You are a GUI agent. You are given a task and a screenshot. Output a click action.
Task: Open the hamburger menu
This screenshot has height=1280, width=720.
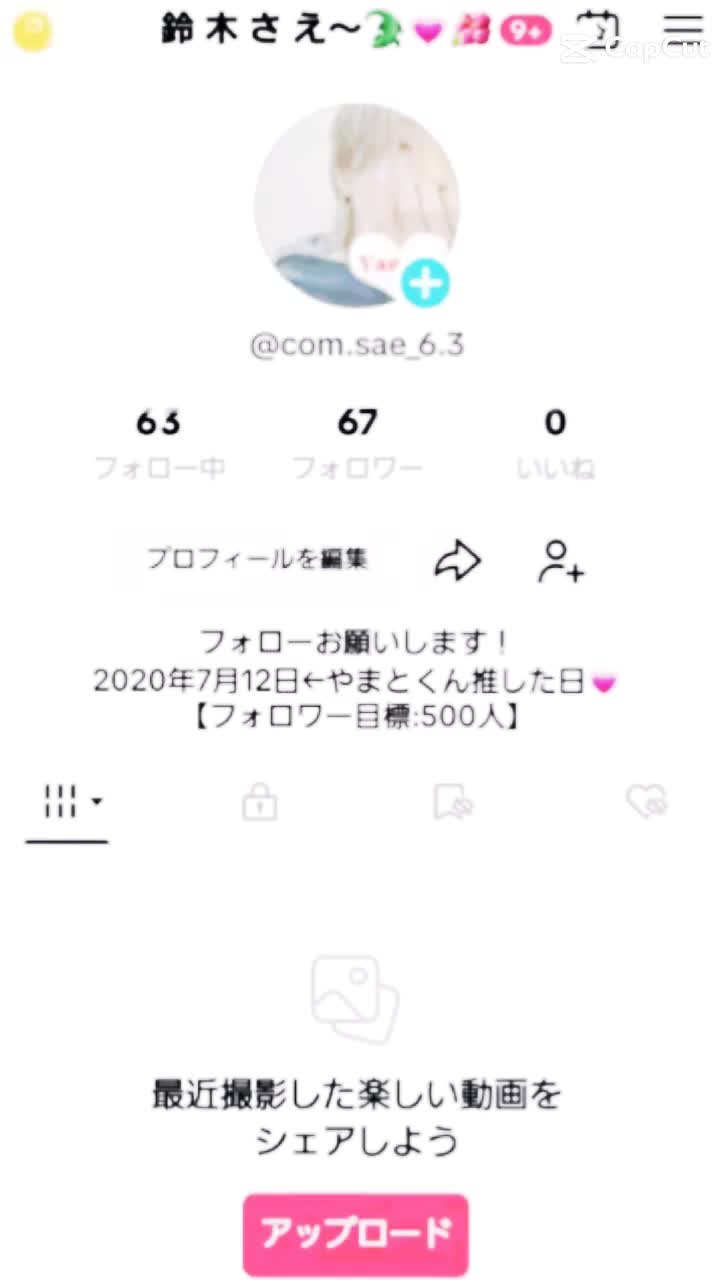click(683, 30)
